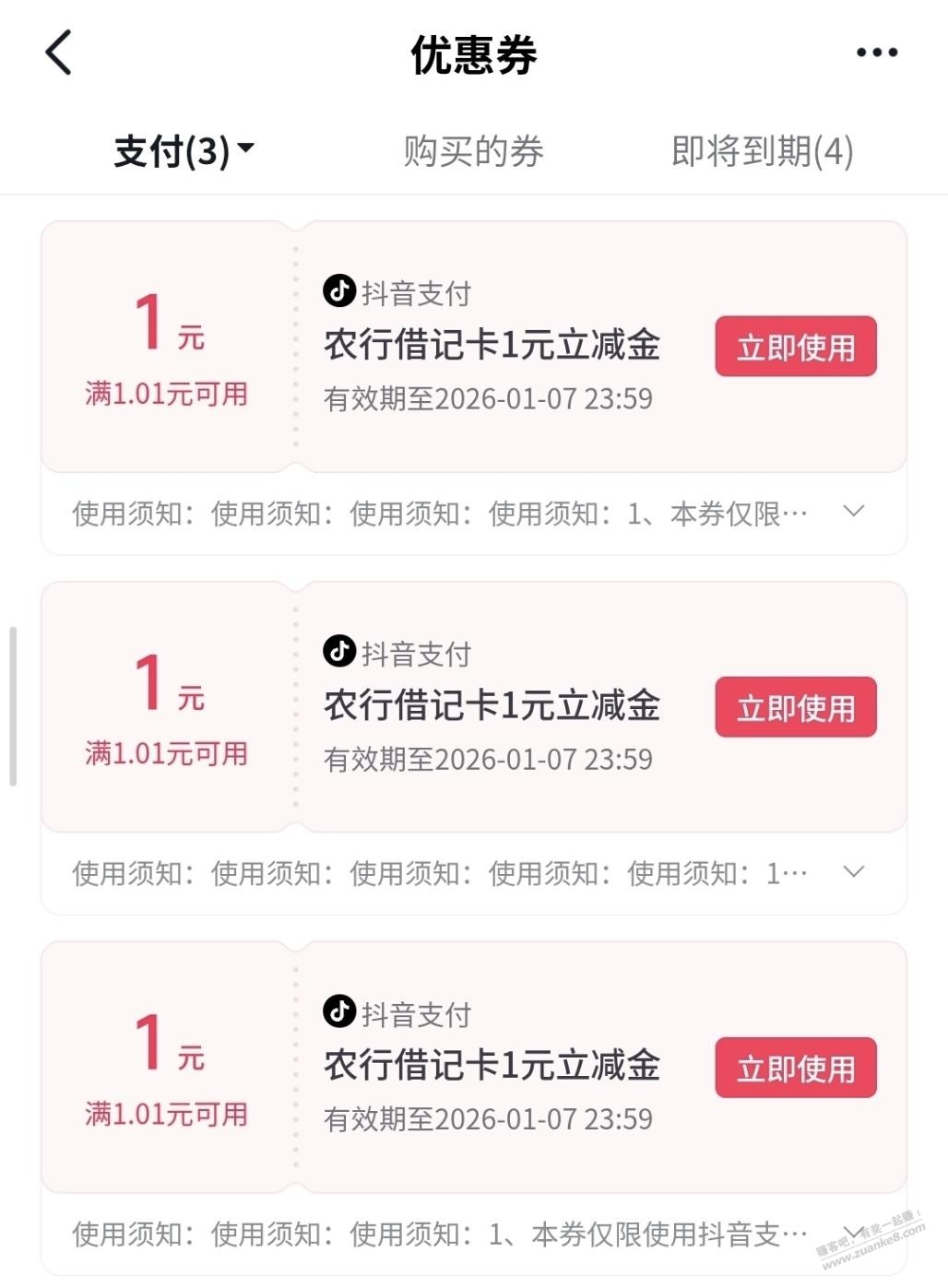Go back from the 优惠券 page
948x1288 pixels.
[x=59, y=53]
